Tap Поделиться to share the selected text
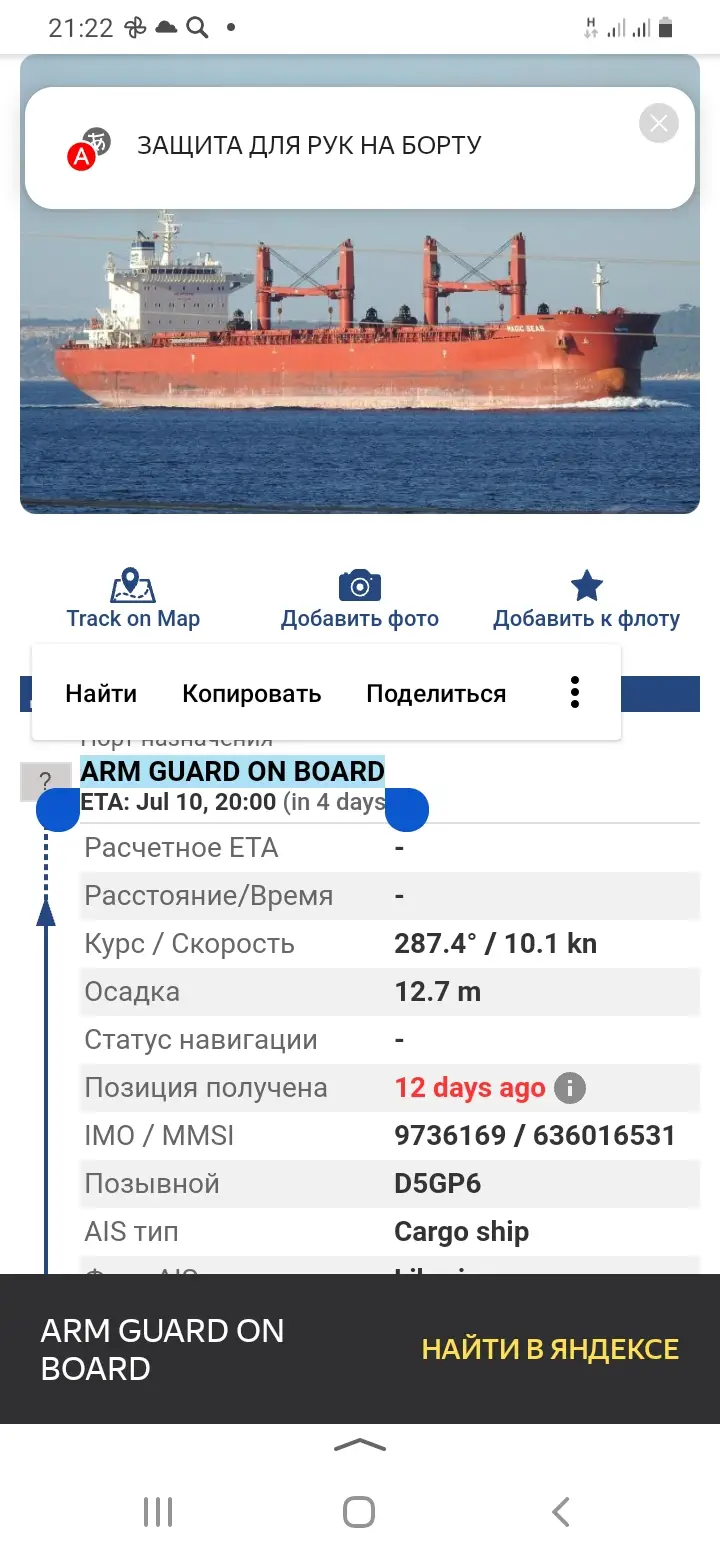Screen dimensions: 720x1560 pos(436,693)
